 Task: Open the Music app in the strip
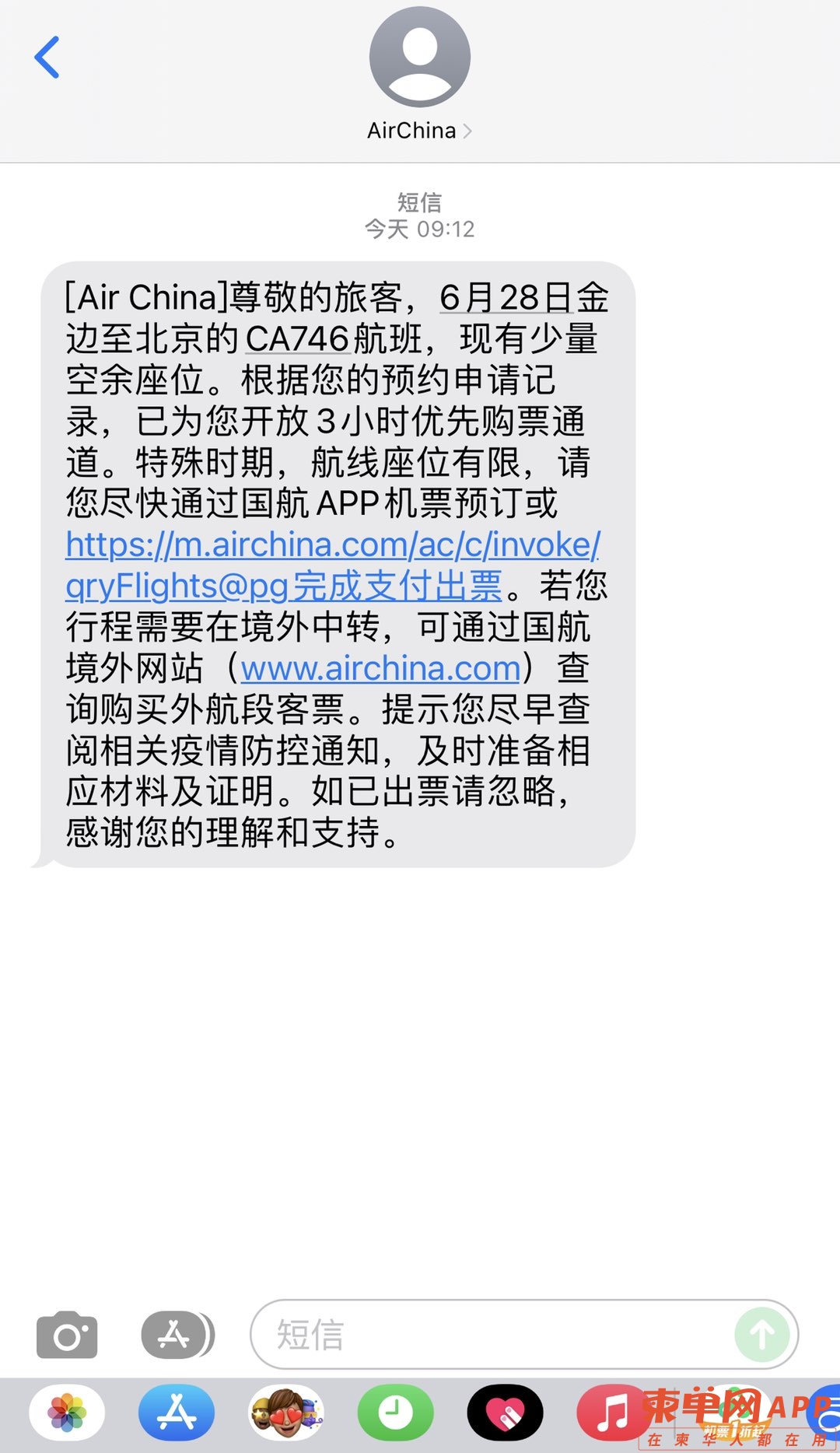point(613,1413)
